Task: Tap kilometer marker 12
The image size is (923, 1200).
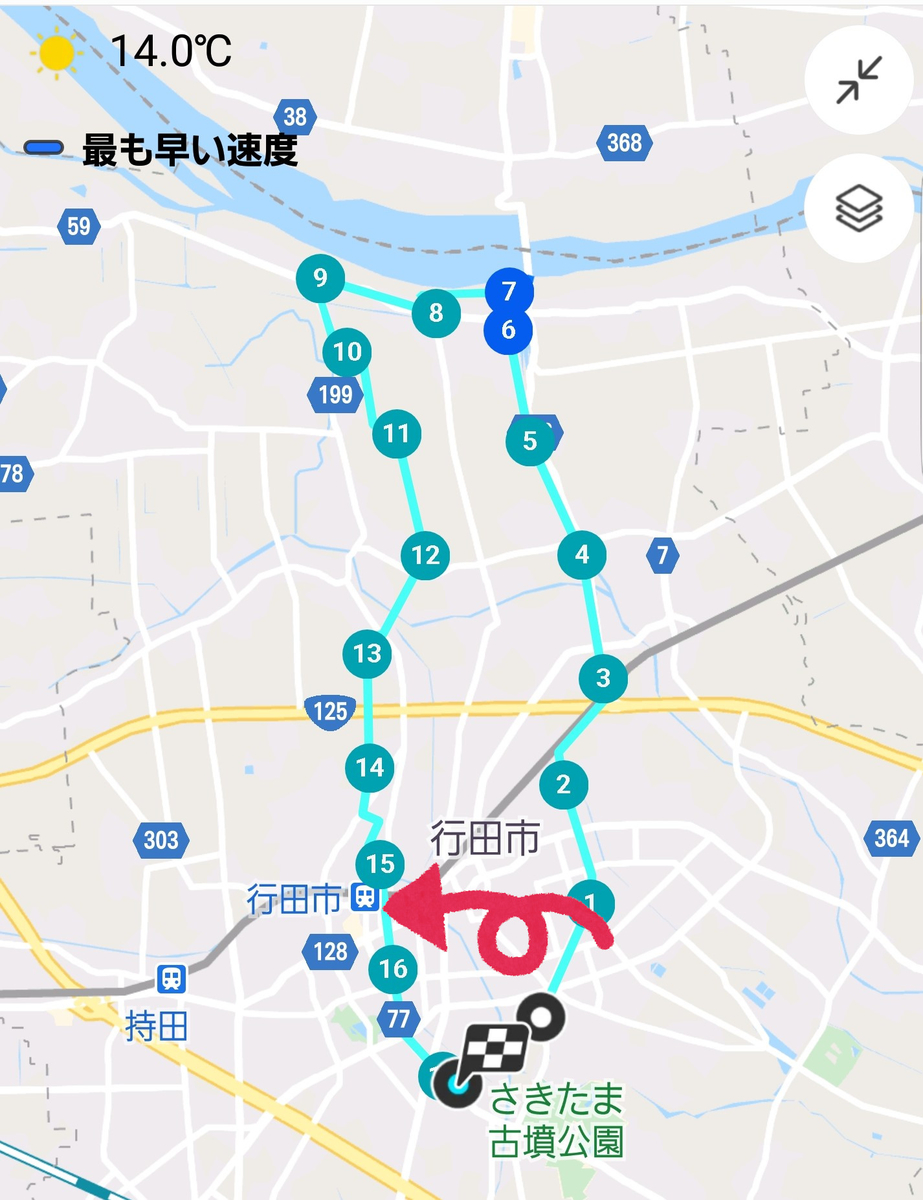Action: click(425, 553)
